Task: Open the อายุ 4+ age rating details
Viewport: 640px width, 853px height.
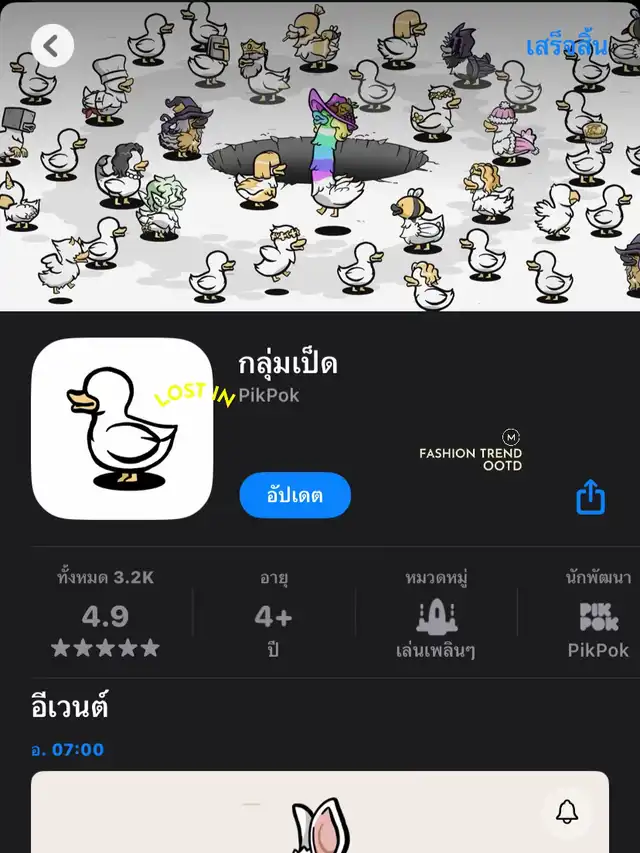Action: point(272,614)
